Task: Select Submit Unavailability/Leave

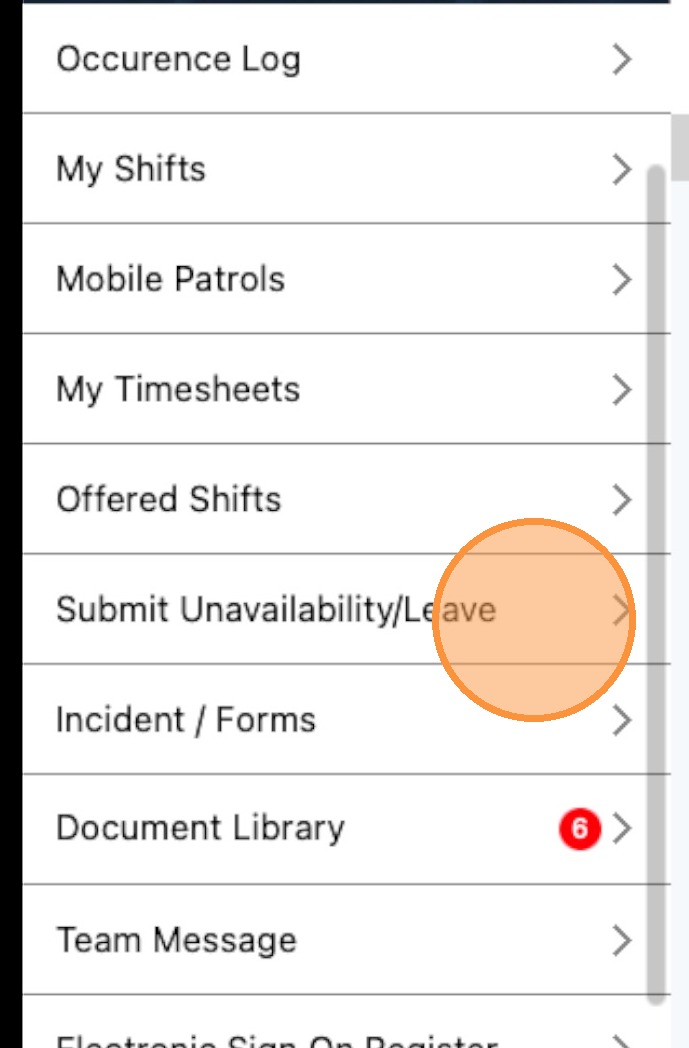Action: pyautogui.click(x=275, y=609)
